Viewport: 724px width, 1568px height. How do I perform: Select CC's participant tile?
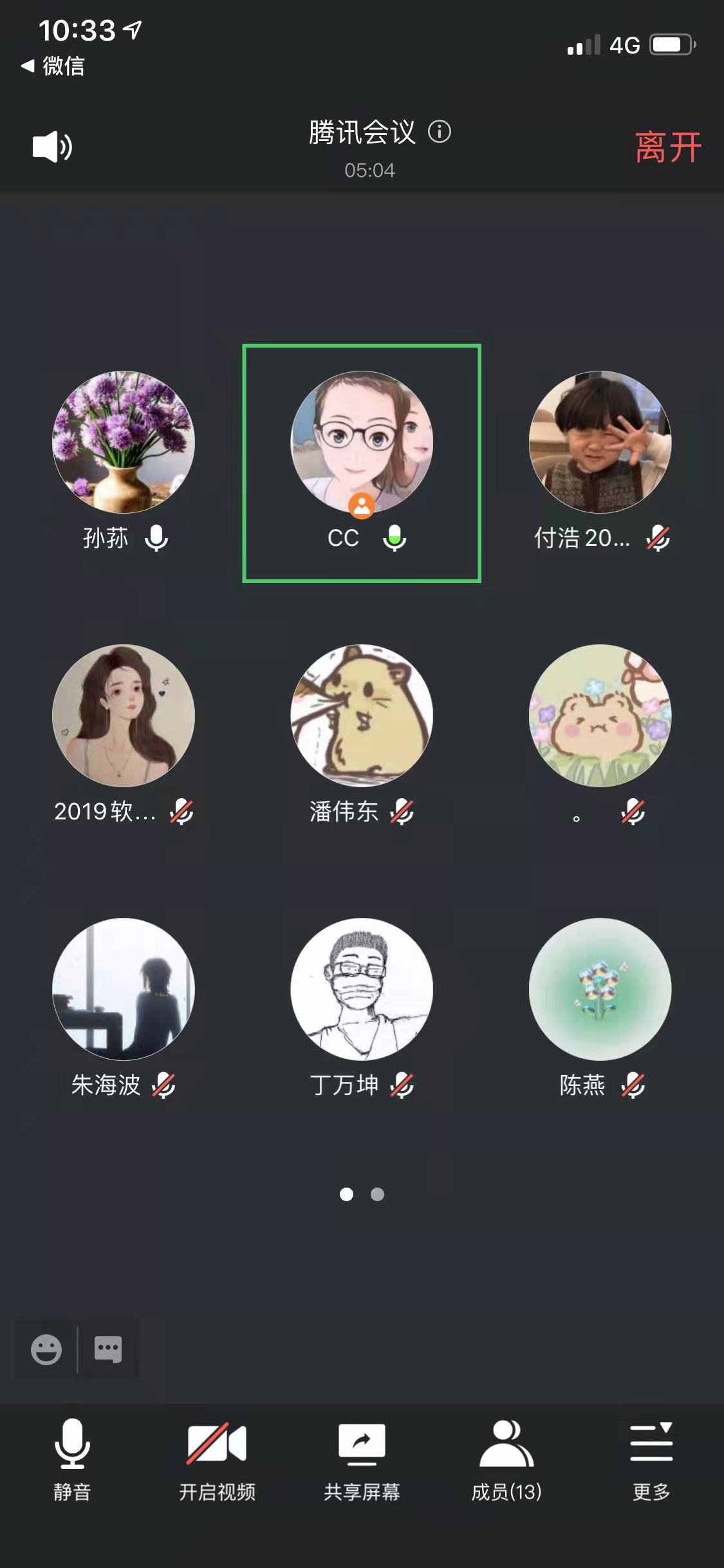[362, 463]
